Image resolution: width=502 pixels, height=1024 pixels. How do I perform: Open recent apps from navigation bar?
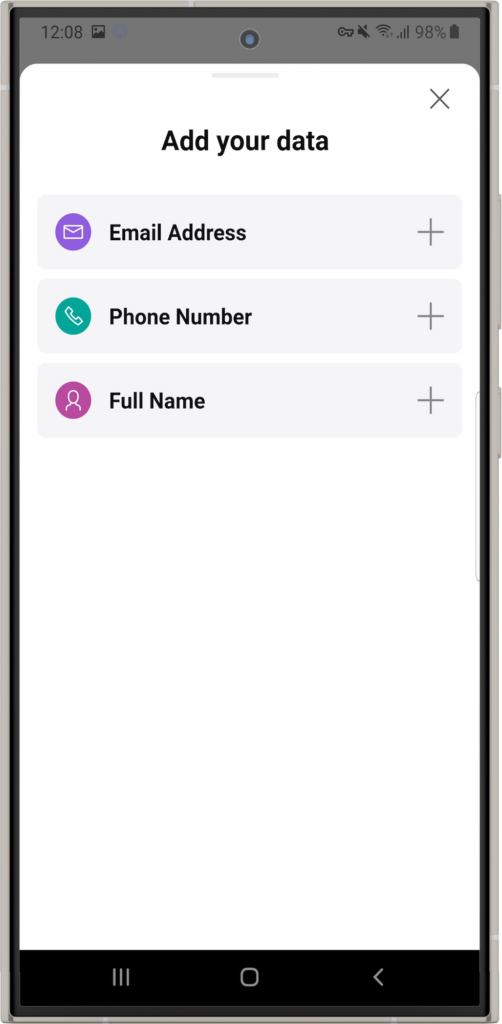(x=121, y=977)
